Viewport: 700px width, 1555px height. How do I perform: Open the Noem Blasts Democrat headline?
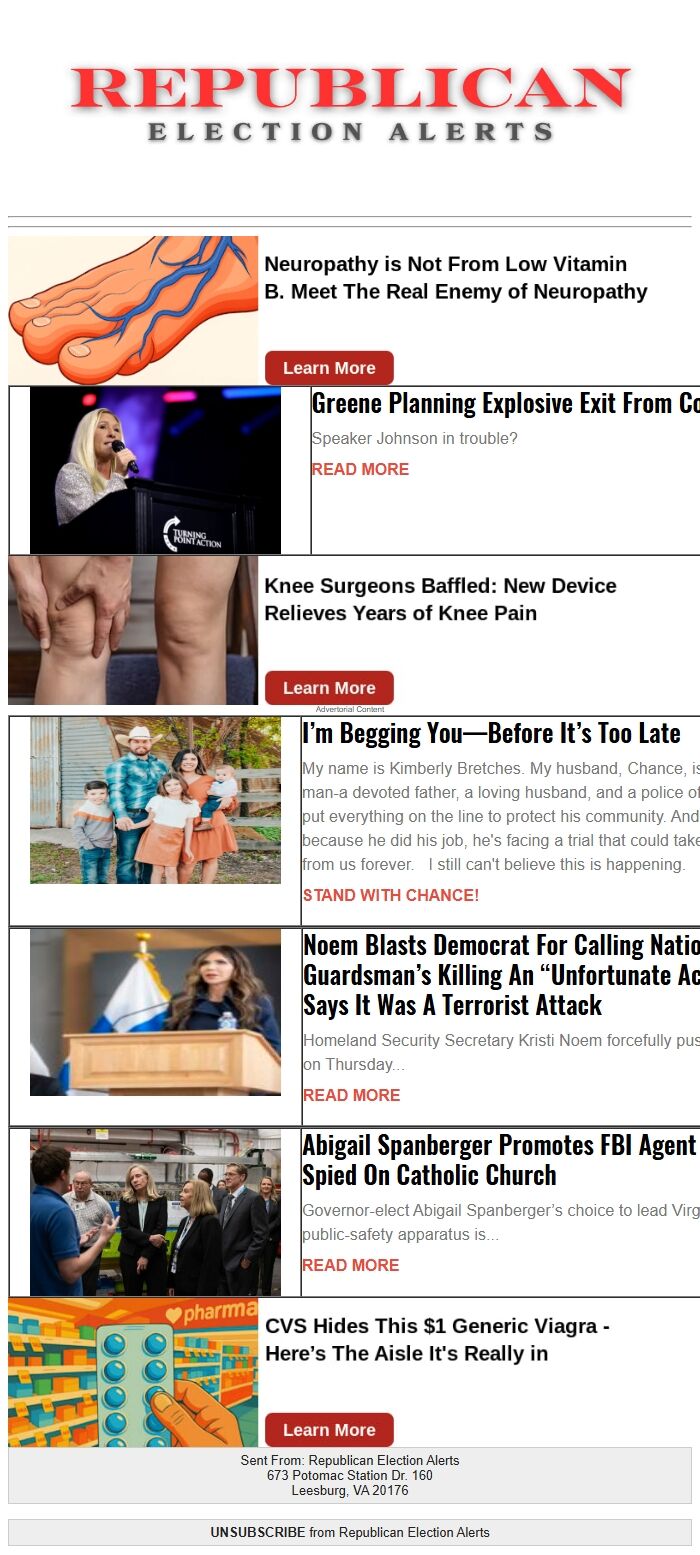501,975
